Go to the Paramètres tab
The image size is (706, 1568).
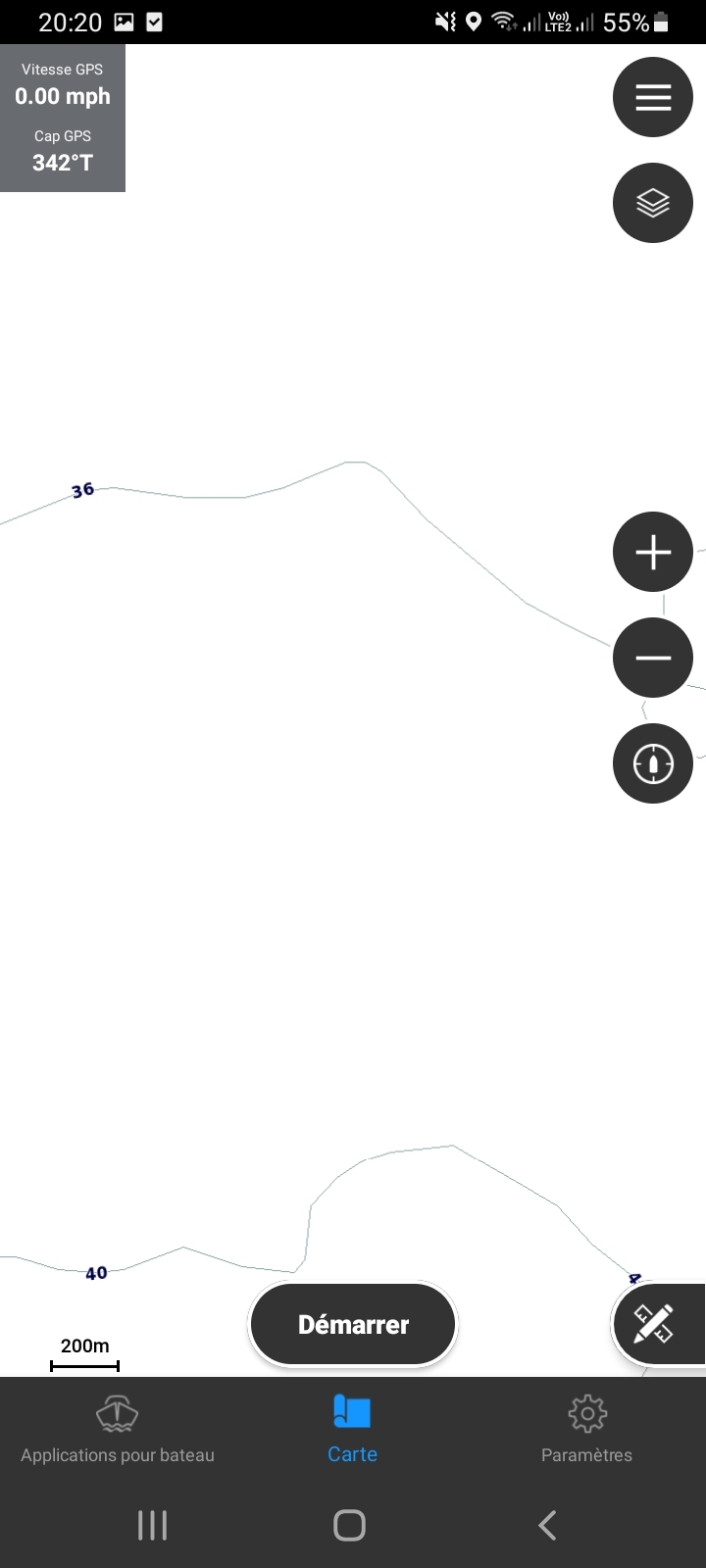[x=586, y=1431]
